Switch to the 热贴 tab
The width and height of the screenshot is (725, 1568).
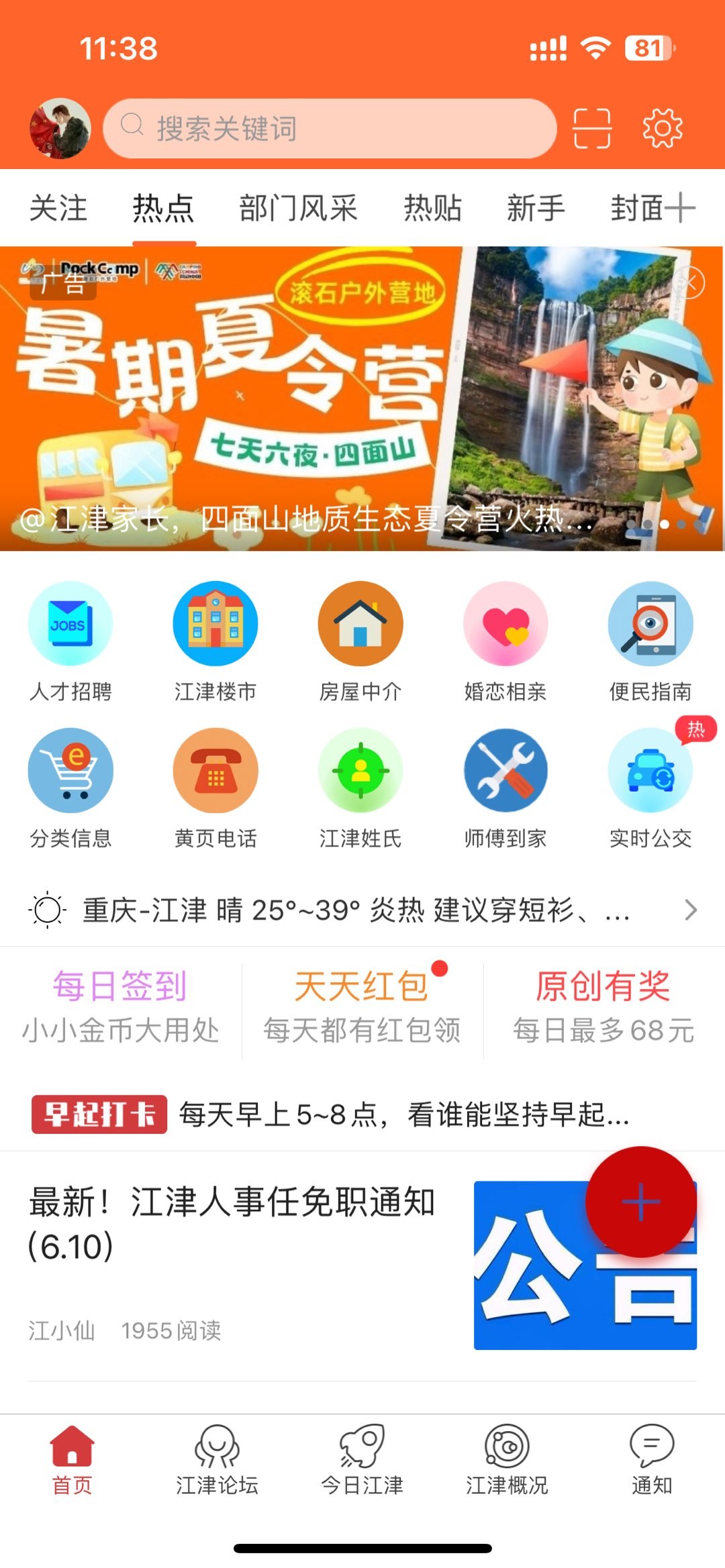[x=432, y=208]
